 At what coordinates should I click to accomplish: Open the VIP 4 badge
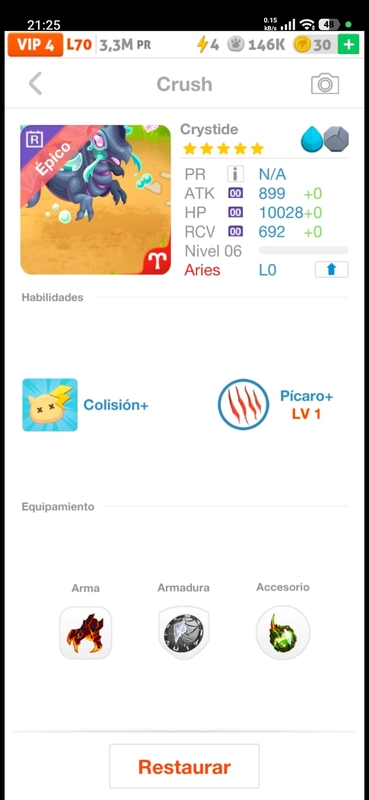[x=35, y=44]
